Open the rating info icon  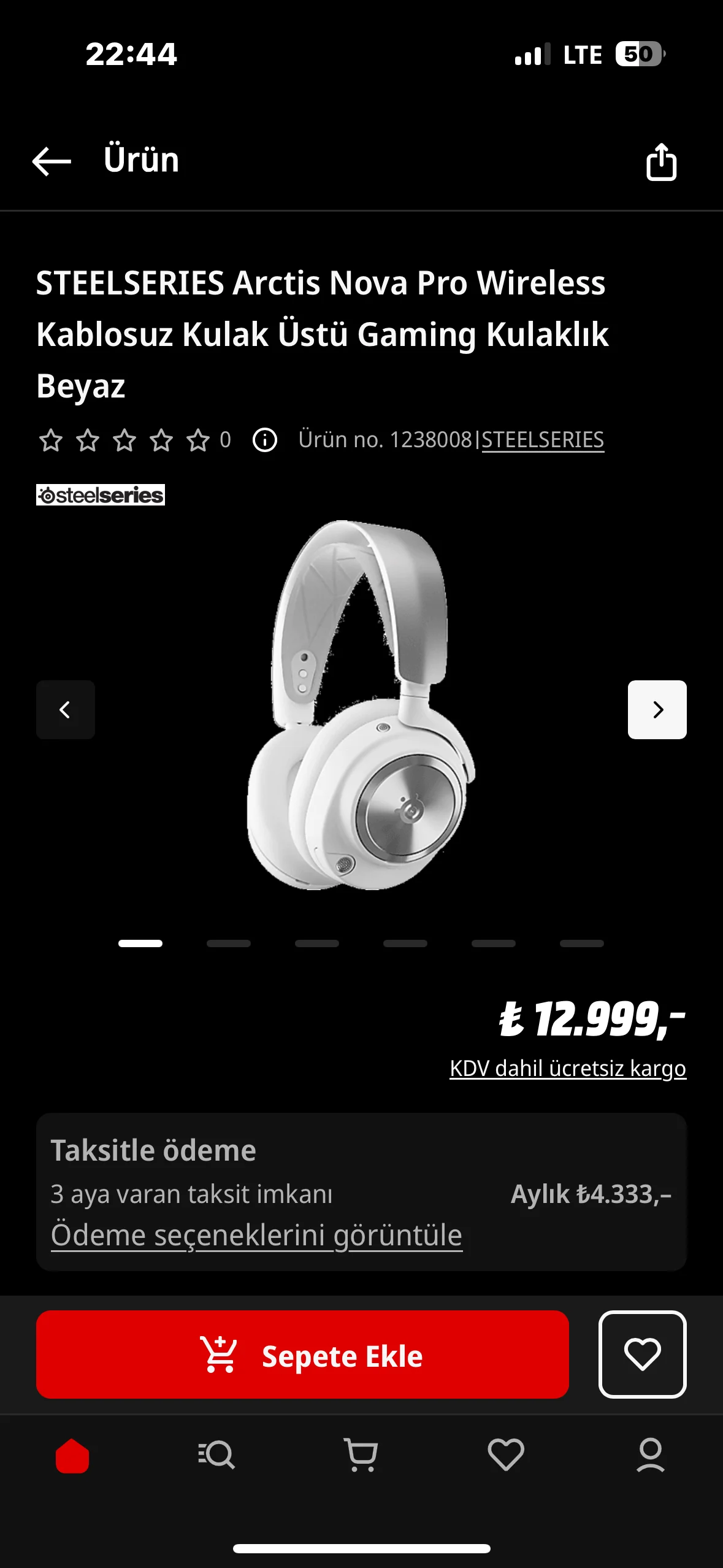[x=265, y=440]
